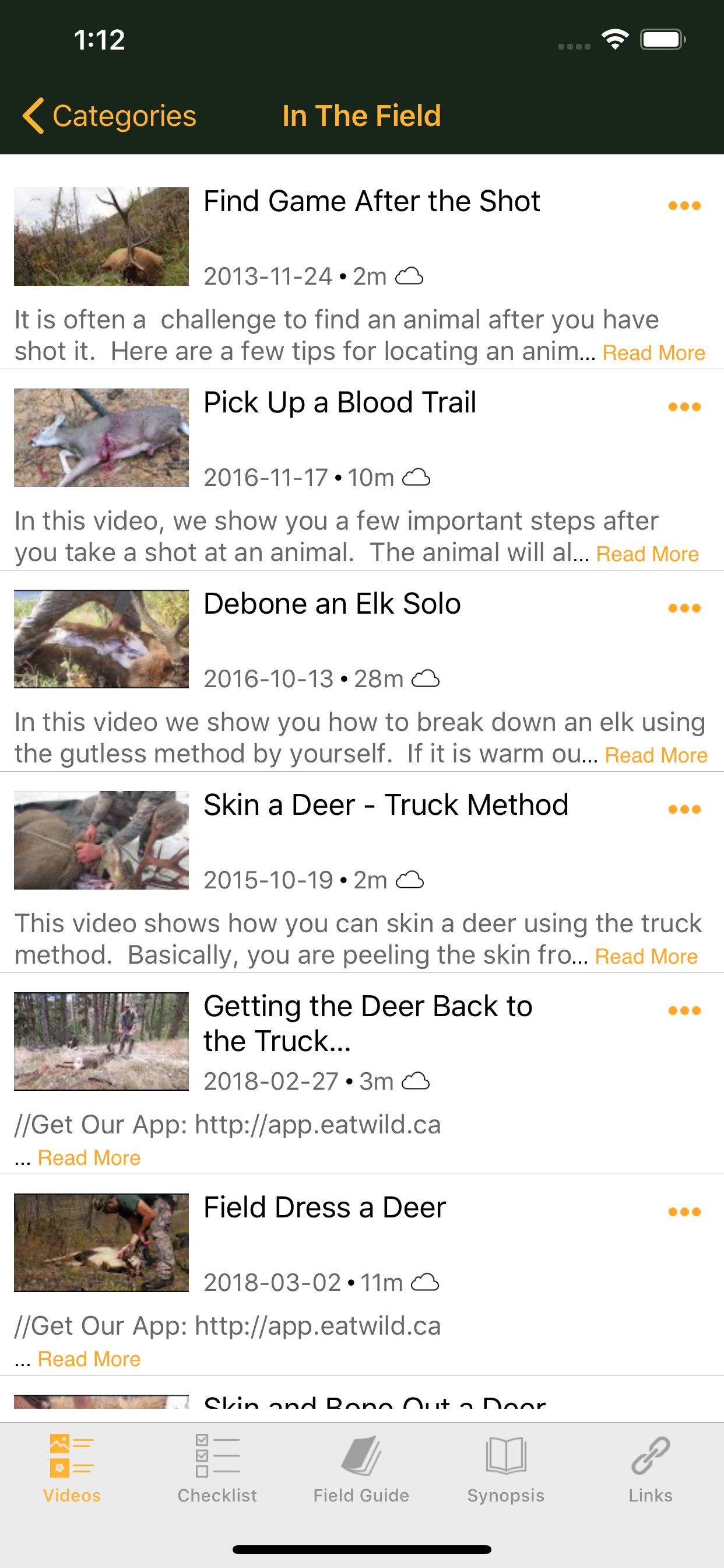Go back to Categories

coord(108,115)
